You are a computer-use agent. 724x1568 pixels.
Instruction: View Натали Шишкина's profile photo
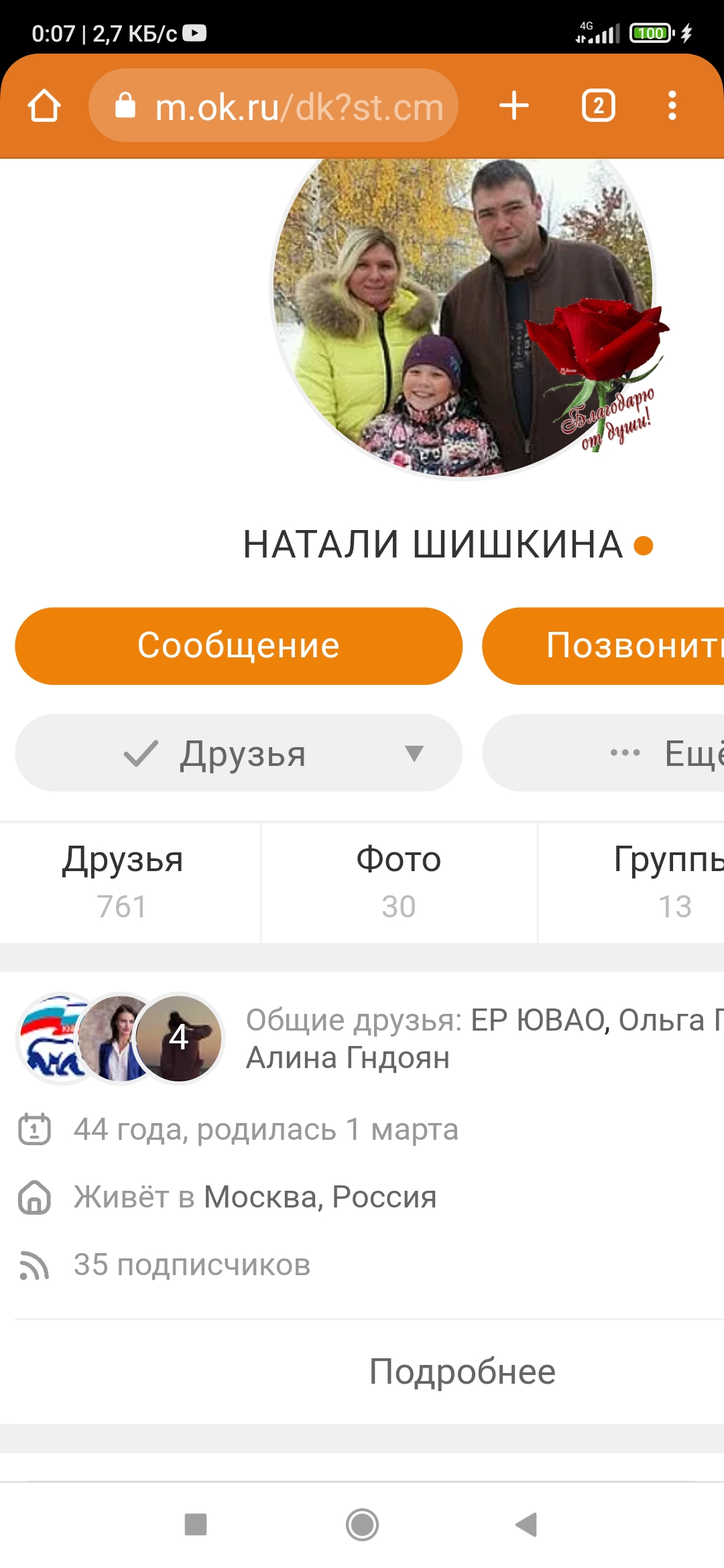[463, 315]
